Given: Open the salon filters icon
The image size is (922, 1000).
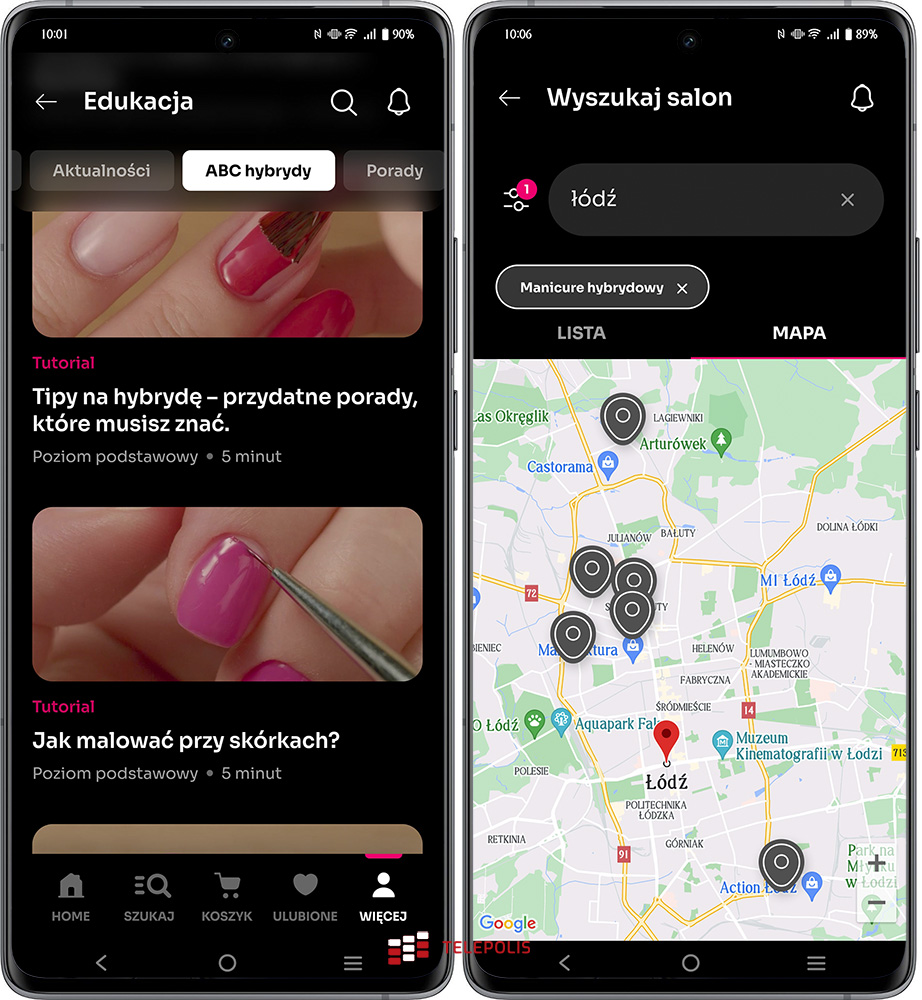Looking at the screenshot, I should coord(517,198).
